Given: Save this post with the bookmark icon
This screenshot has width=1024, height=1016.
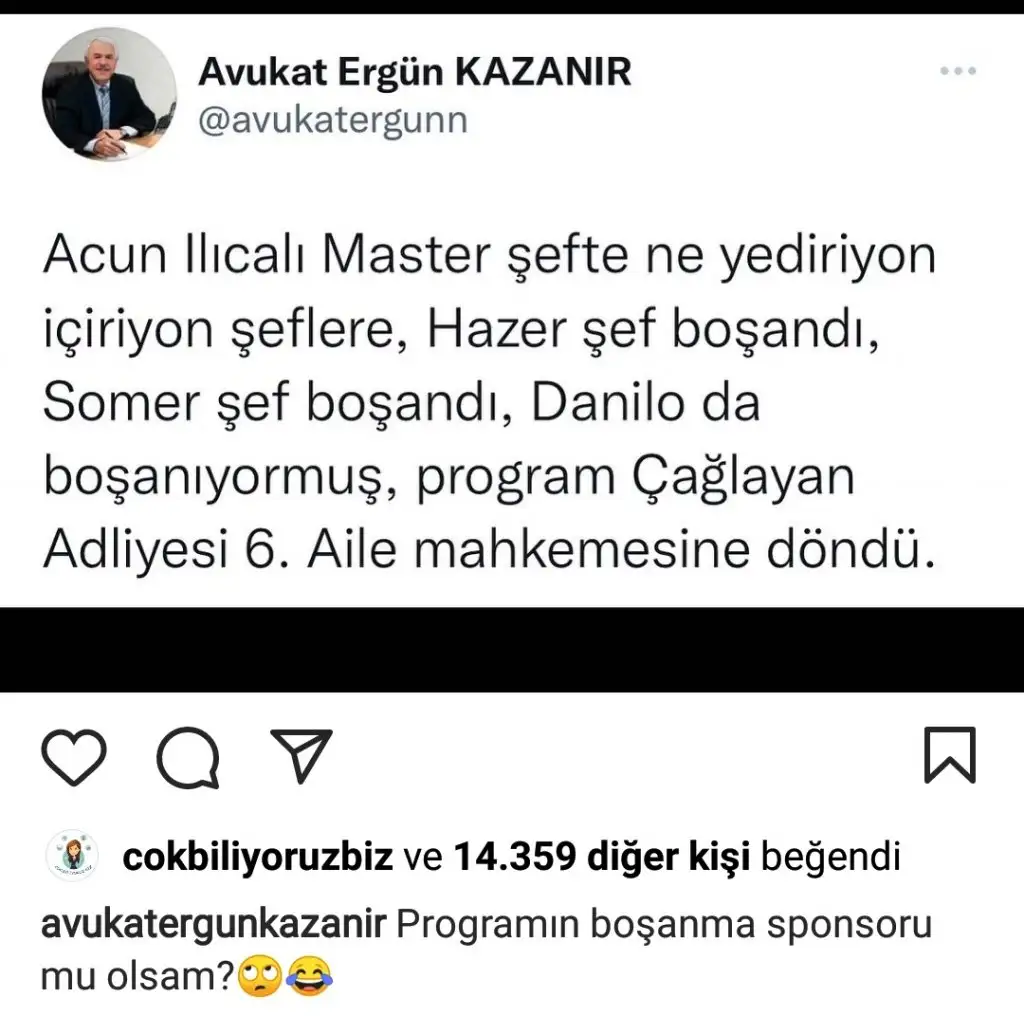Looking at the screenshot, I should 948,755.
